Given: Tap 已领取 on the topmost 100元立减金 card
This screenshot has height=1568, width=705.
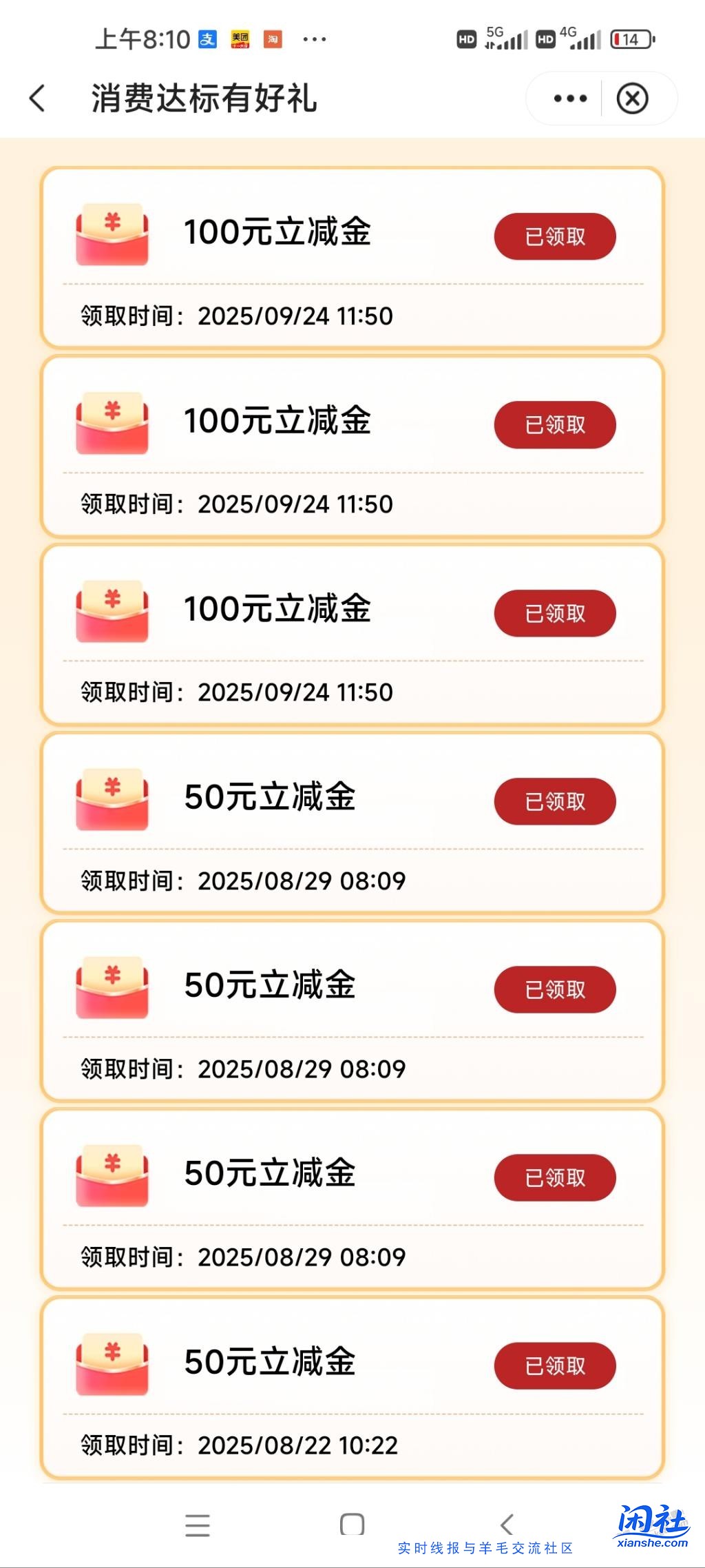Looking at the screenshot, I should click(x=554, y=236).
